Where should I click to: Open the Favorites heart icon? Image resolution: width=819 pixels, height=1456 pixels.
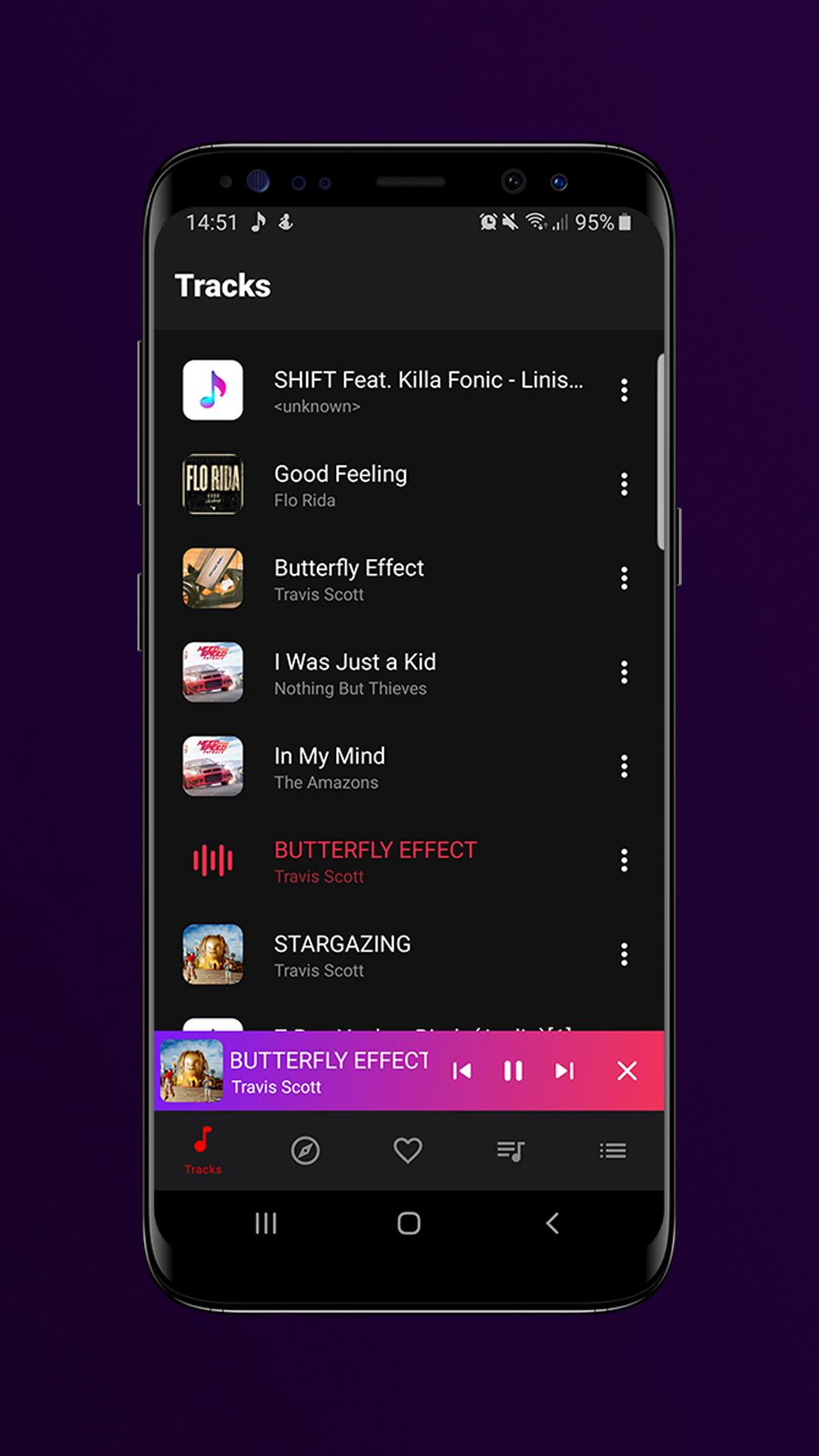click(408, 1150)
